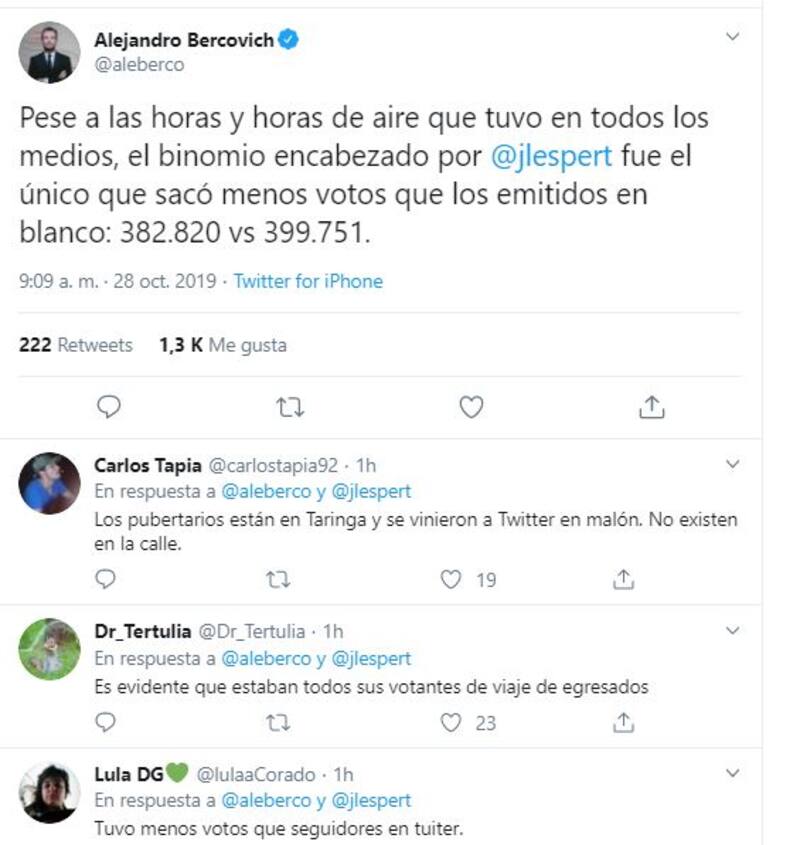This screenshot has width=800, height=845.
Task: Open Alejandro Bercovich's profile picture
Action: [49, 52]
